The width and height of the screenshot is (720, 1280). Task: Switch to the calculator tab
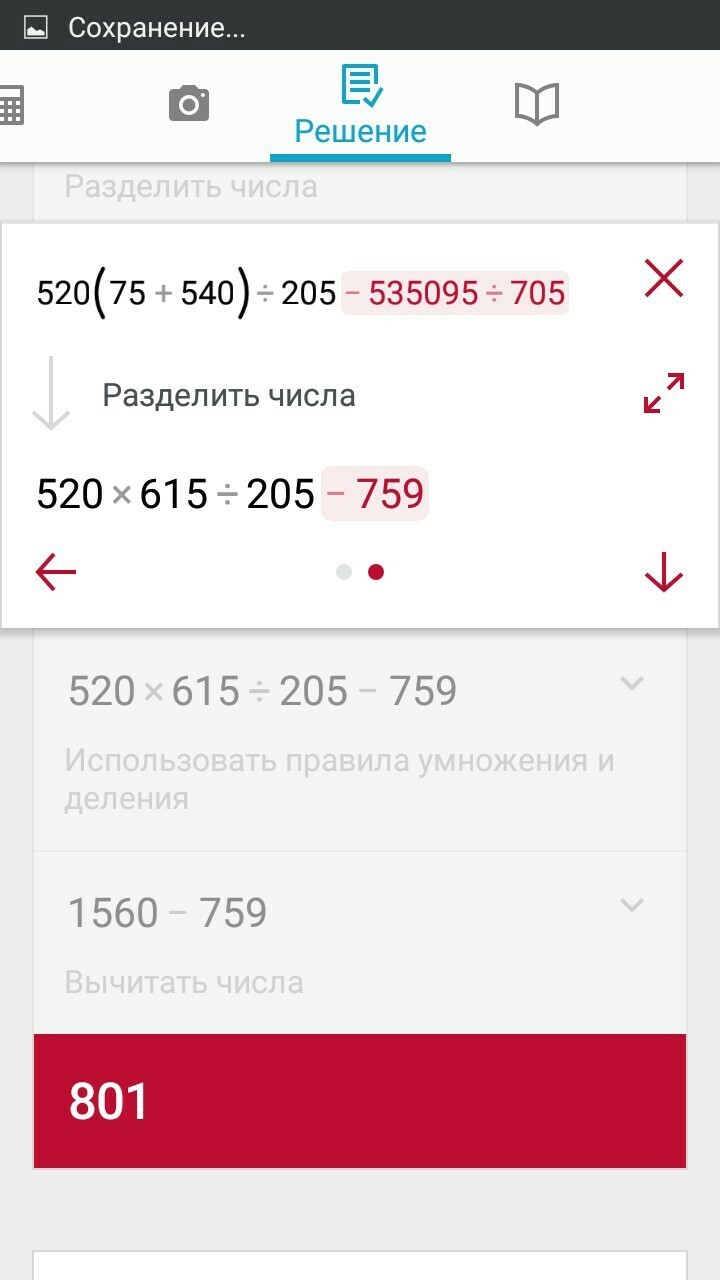click(x=12, y=104)
